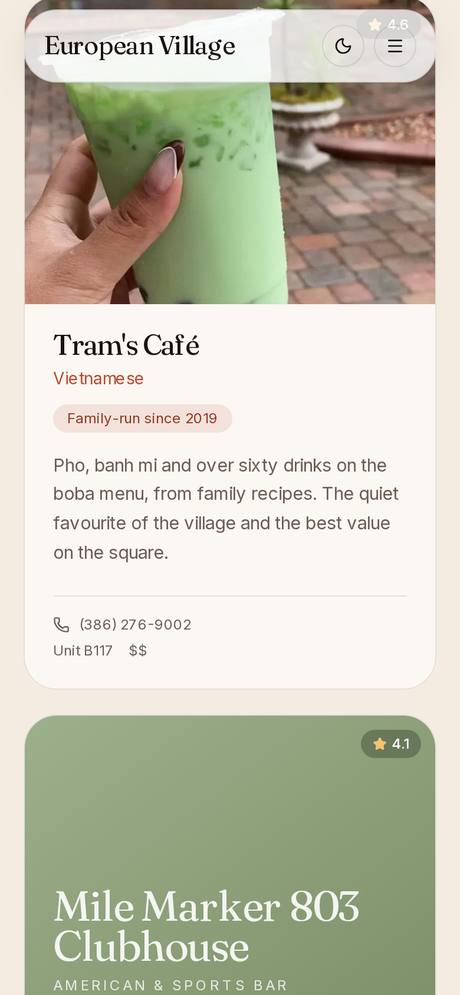Open the Mile Marker 803 Clubhouse card
Screen dimensions: 460x995
(x=230, y=855)
